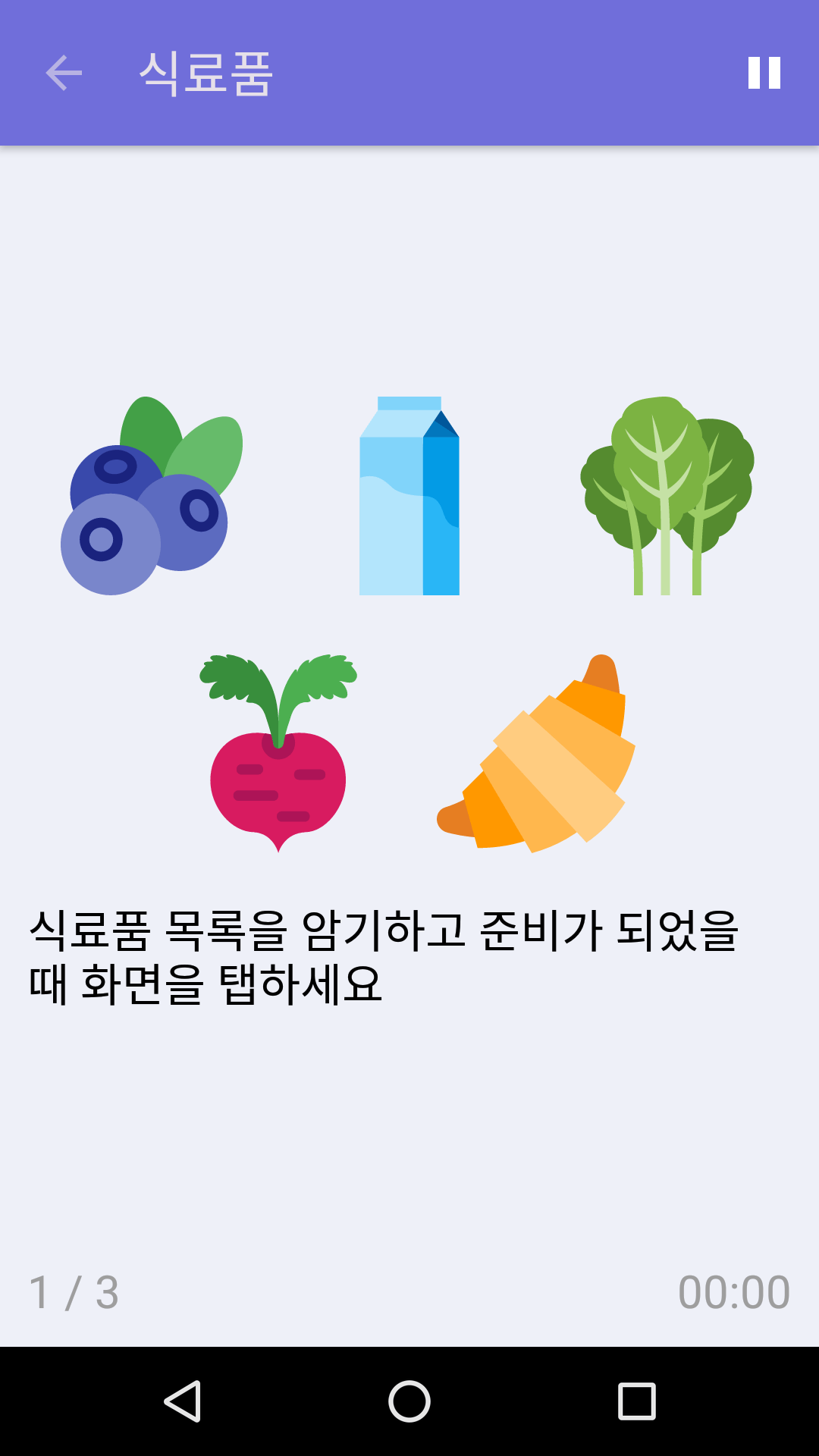The width and height of the screenshot is (819, 1456).
Task: Pause the memory exercise
Action: (x=764, y=73)
